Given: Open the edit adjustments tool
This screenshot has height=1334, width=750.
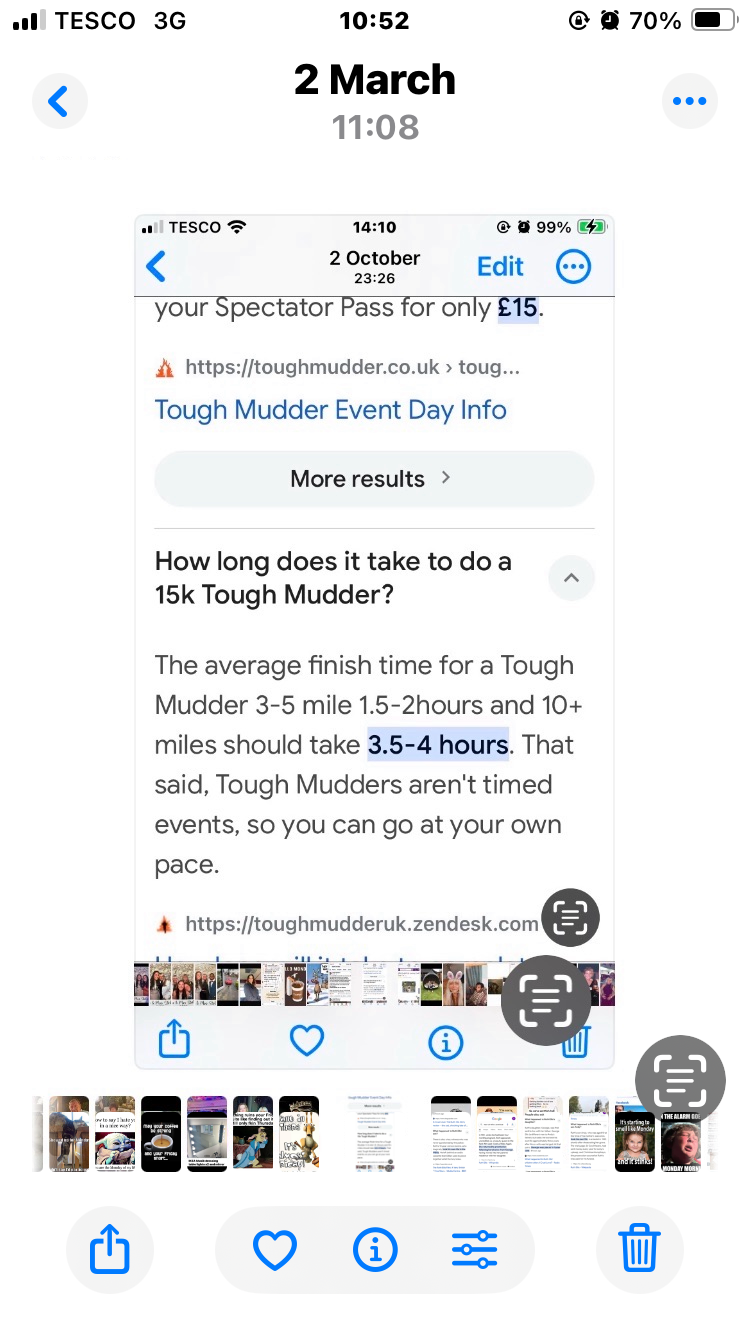Looking at the screenshot, I should coord(474,1250).
